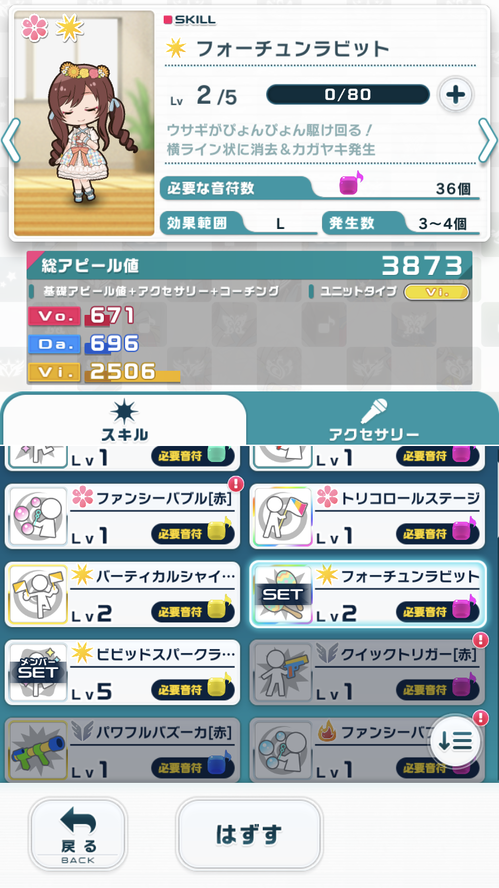
Task: Tap はずす to unequip the skill
Action: [x=249, y=834]
